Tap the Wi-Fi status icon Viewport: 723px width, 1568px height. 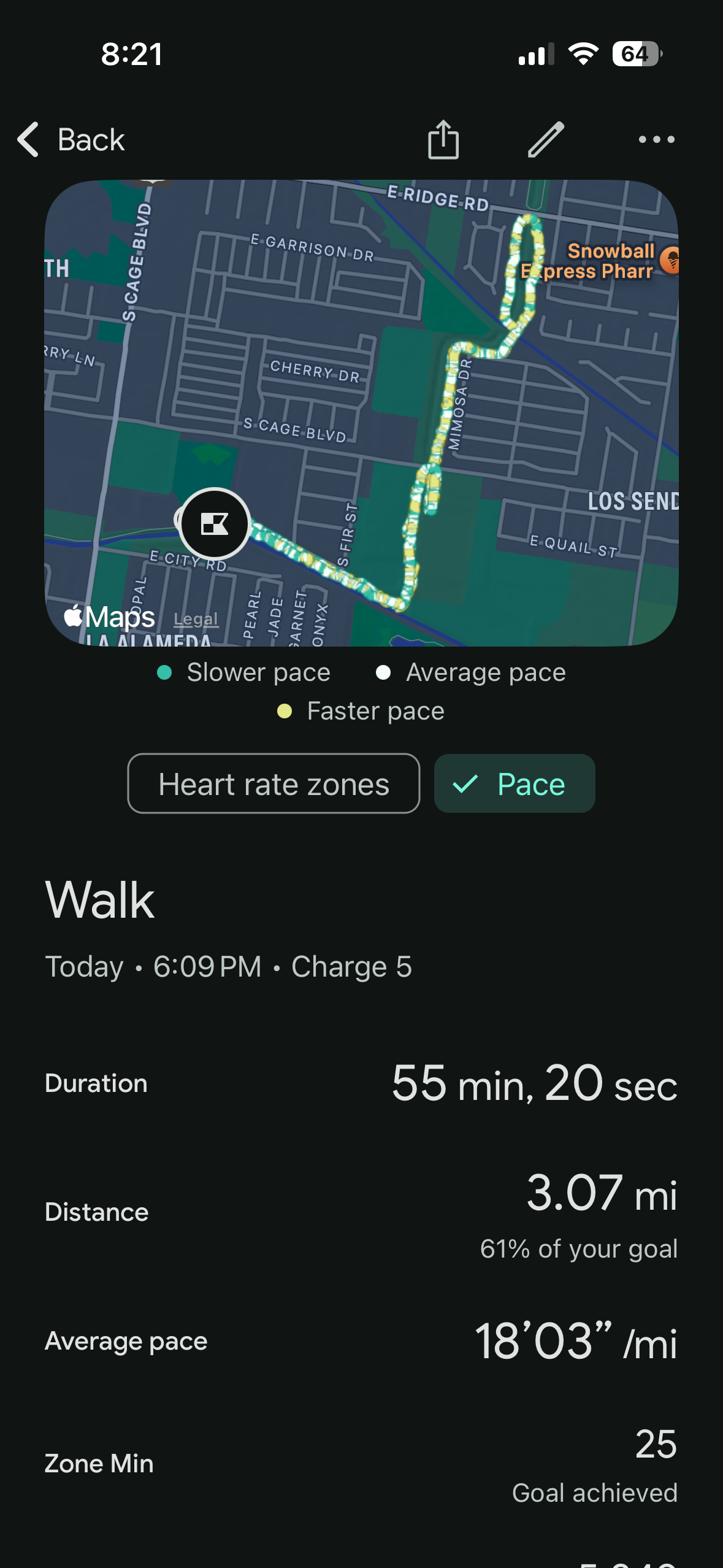point(583,54)
